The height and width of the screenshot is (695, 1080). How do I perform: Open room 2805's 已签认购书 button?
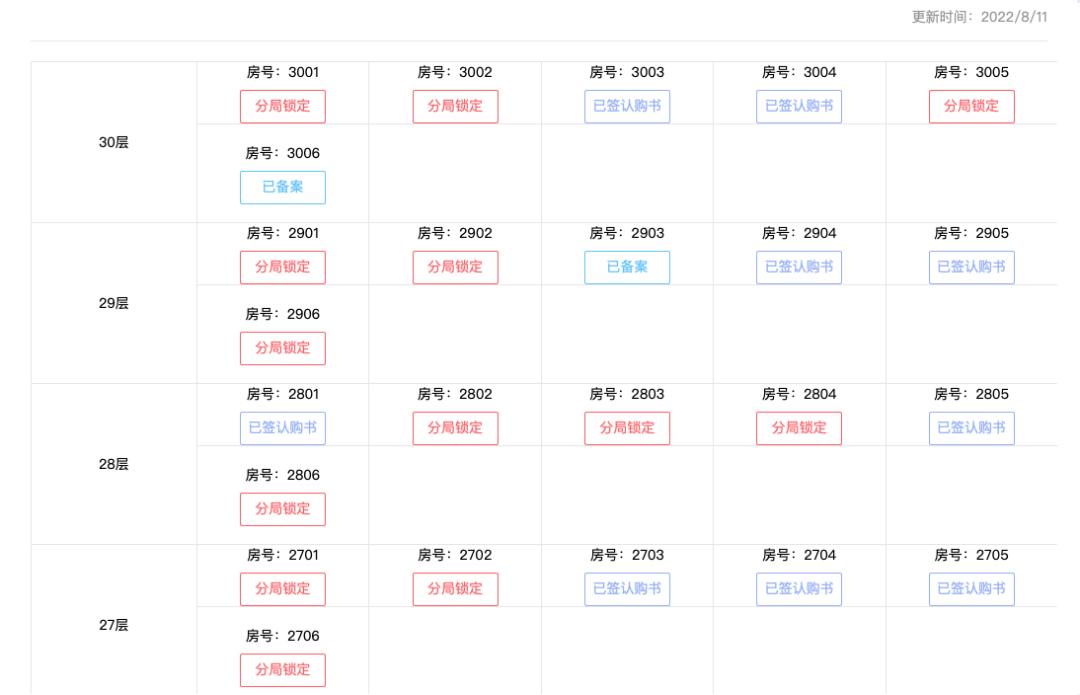971,428
